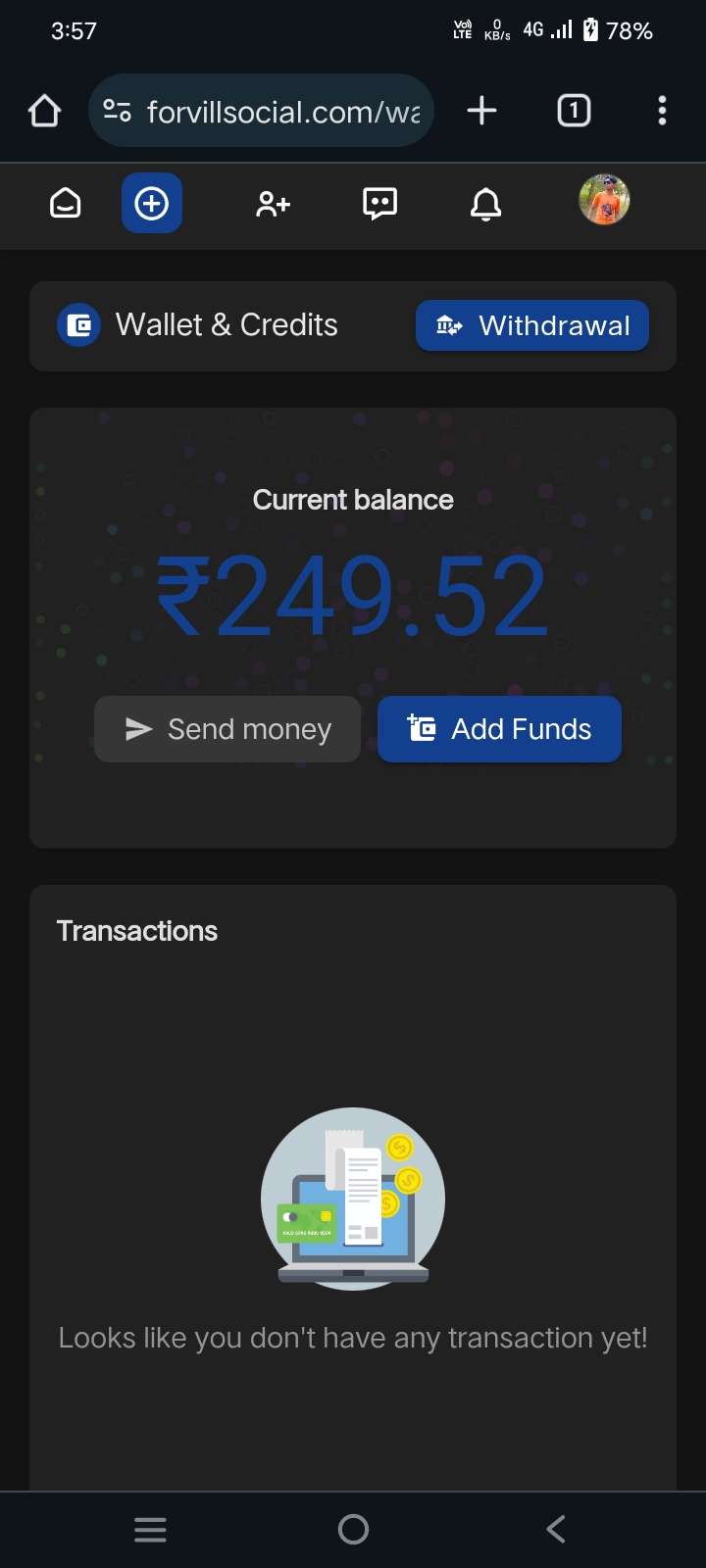Go back using the system back arrow
This screenshot has height=1568, width=706.
click(x=555, y=1529)
